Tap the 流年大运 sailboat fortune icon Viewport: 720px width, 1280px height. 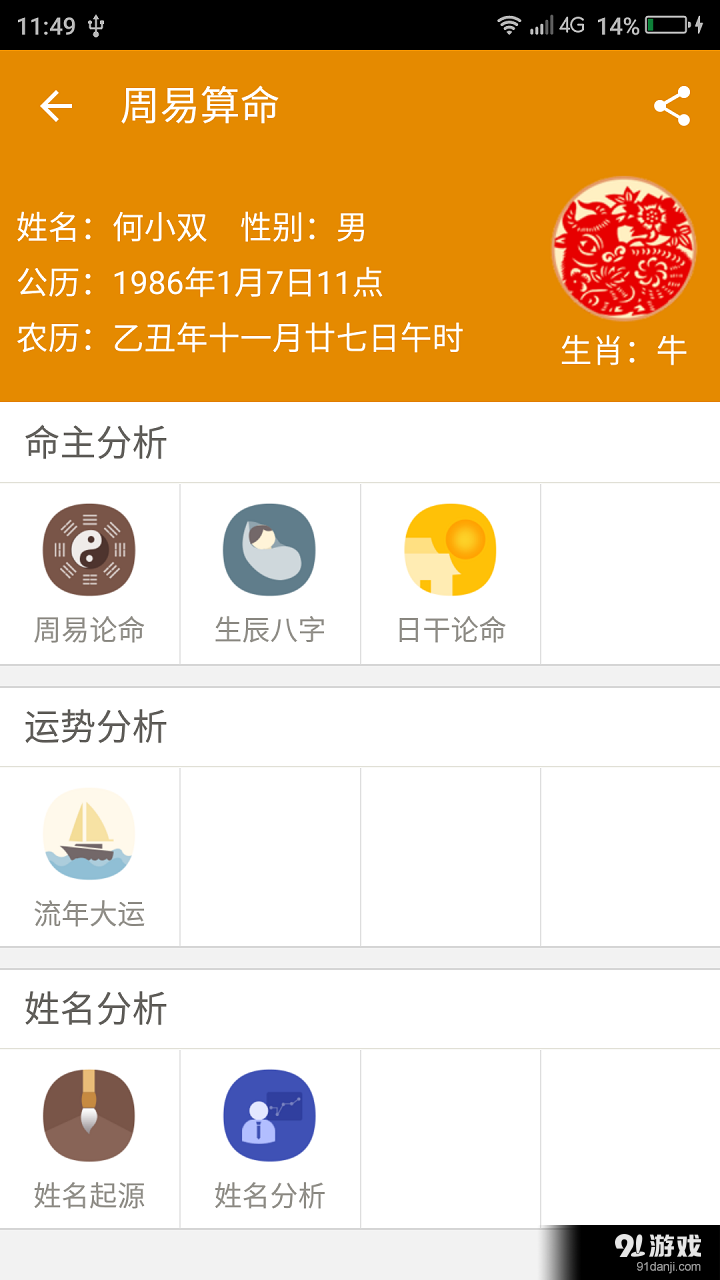click(x=89, y=833)
